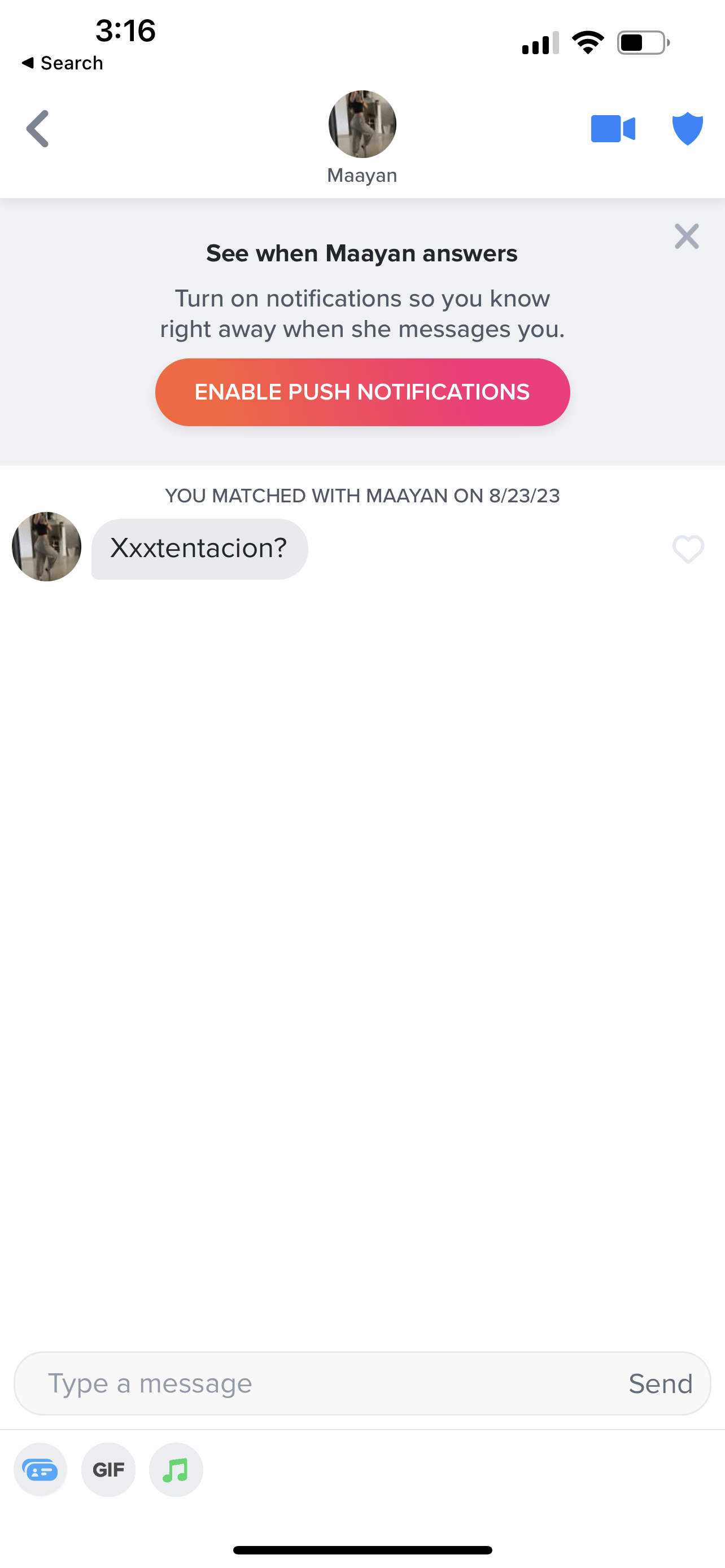Open Maayan's profile from the header photo
The width and height of the screenshot is (725, 1568).
coord(362,124)
